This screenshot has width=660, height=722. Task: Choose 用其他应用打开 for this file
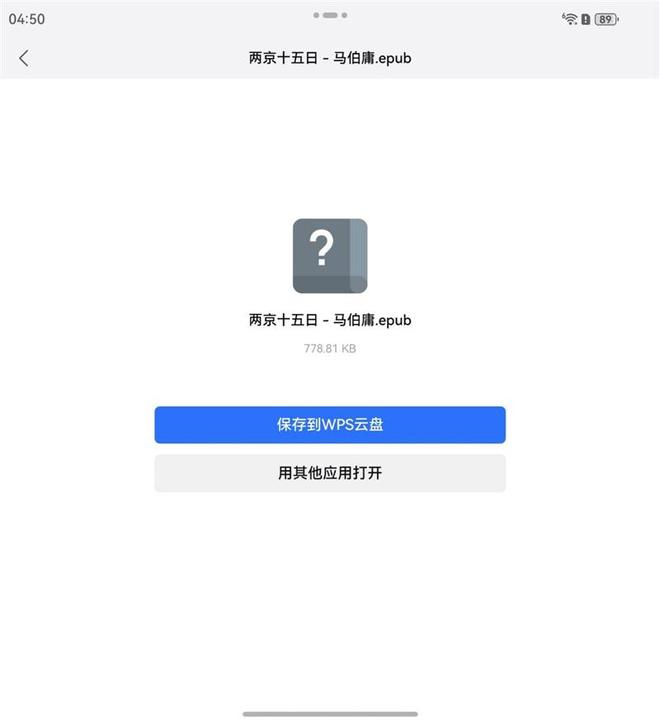click(x=330, y=473)
